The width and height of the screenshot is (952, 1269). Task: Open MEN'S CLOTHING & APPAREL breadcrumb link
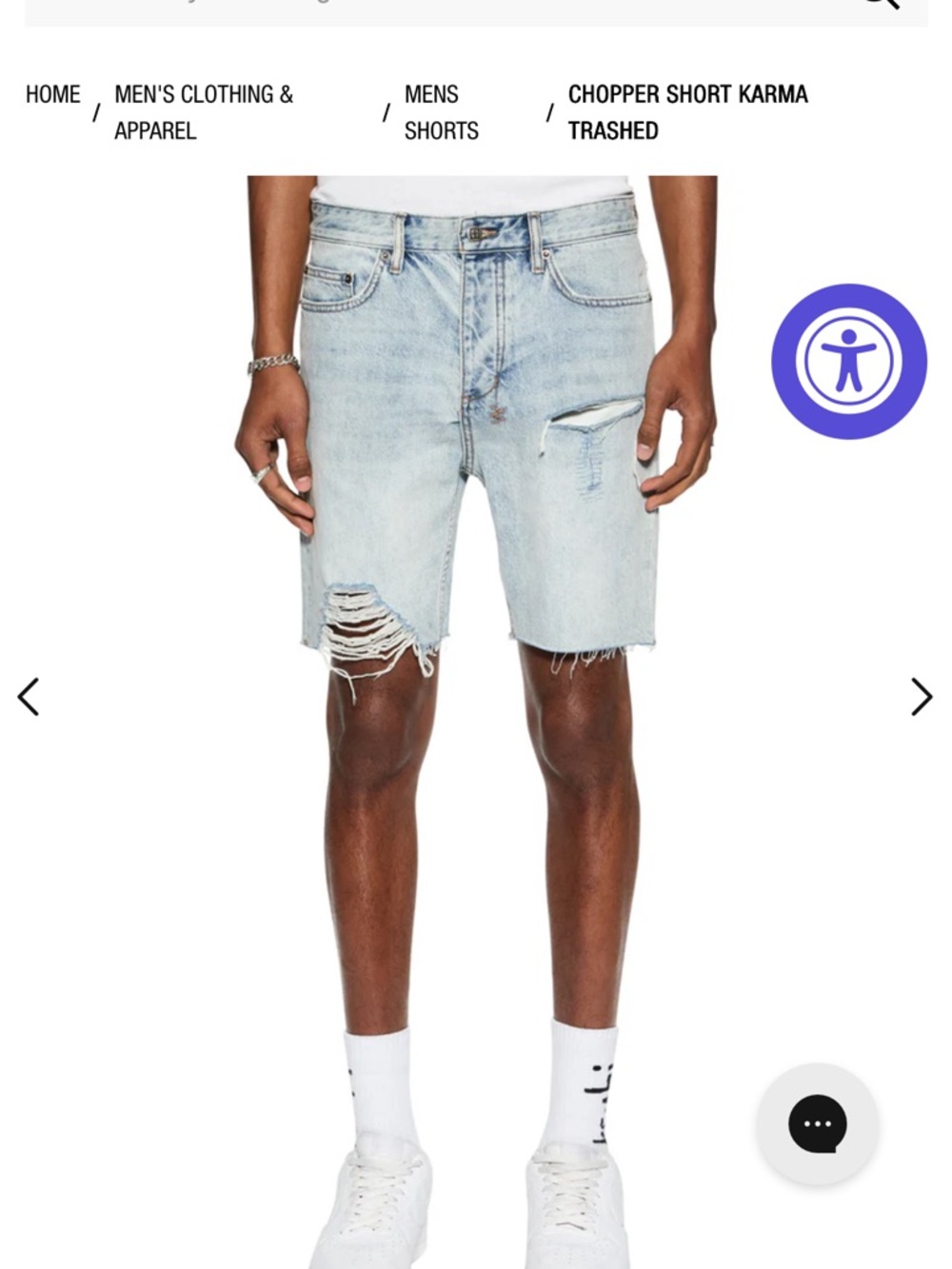click(204, 112)
